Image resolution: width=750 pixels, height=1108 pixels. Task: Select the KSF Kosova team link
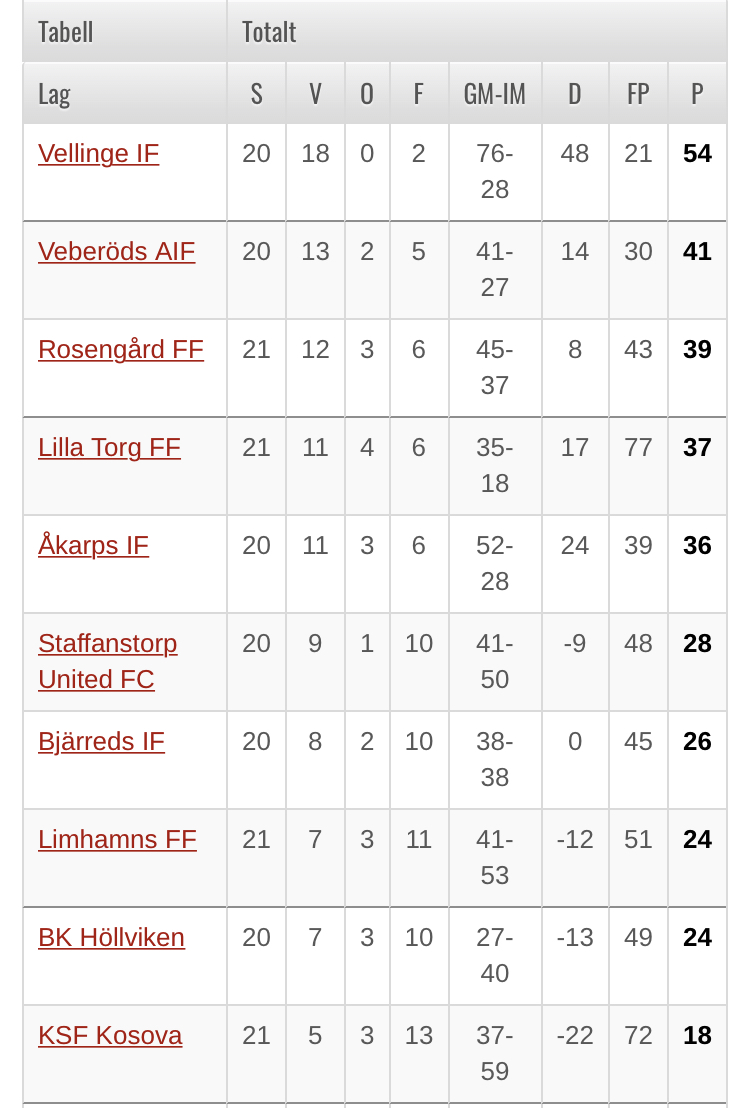[x=110, y=1036]
